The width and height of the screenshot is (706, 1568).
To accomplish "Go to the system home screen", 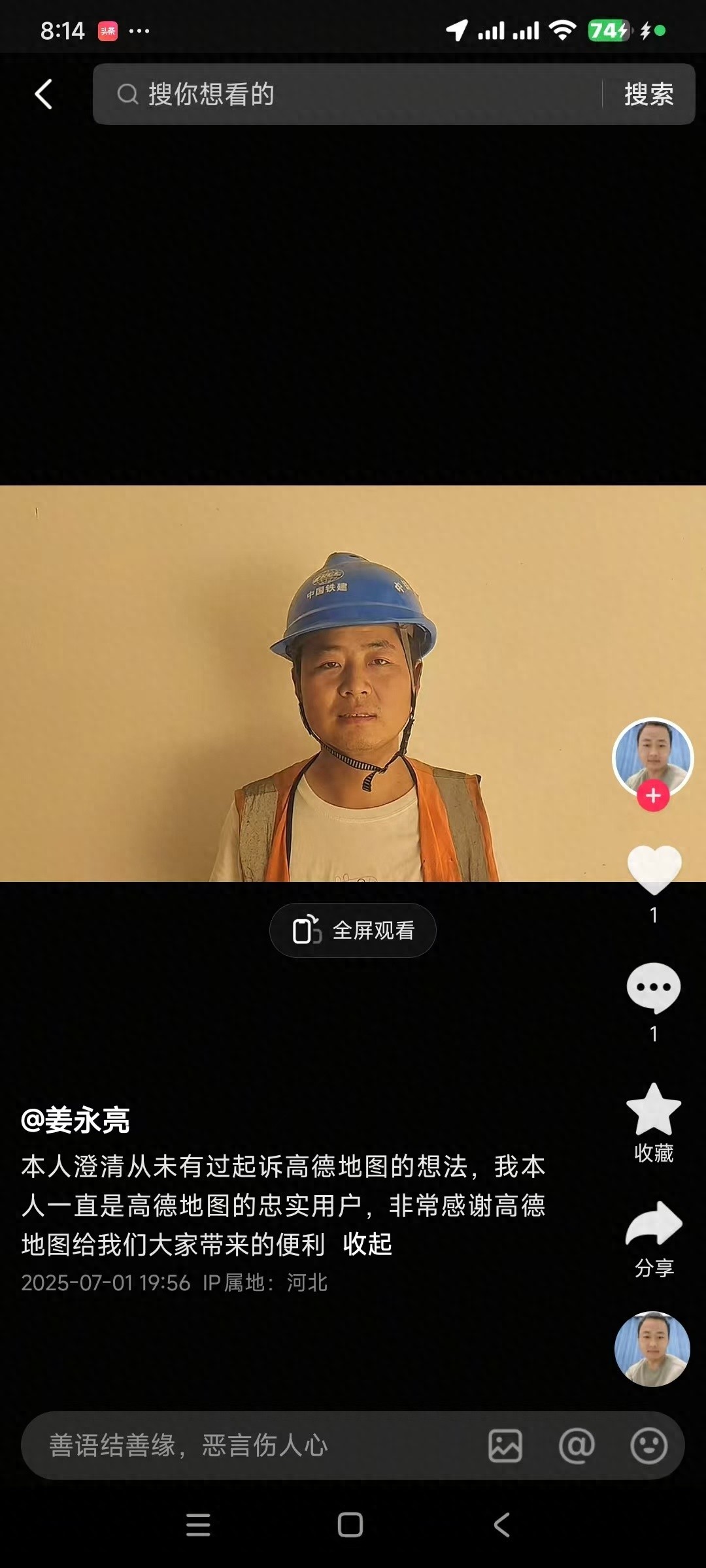I will [x=350, y=1525].
